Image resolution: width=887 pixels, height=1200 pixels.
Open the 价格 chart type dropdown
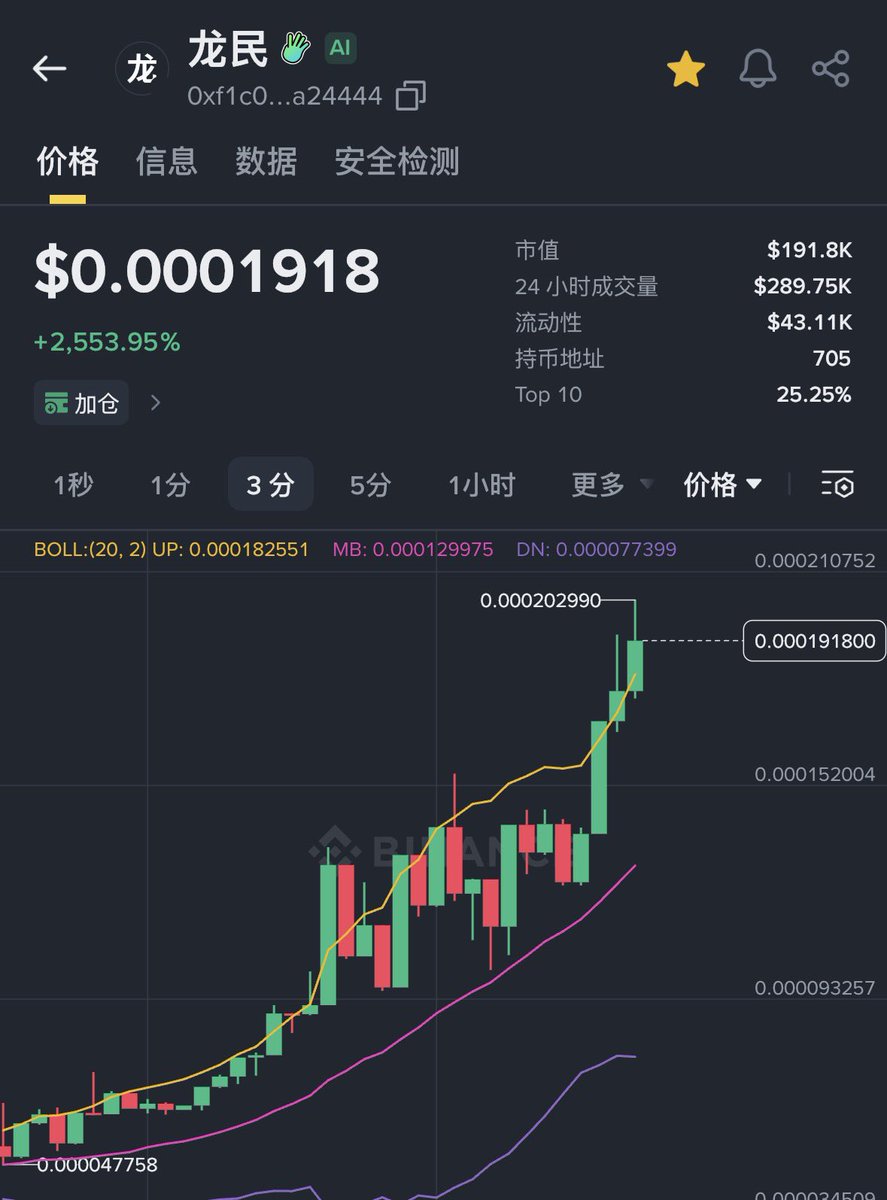[x=722, y=485]
